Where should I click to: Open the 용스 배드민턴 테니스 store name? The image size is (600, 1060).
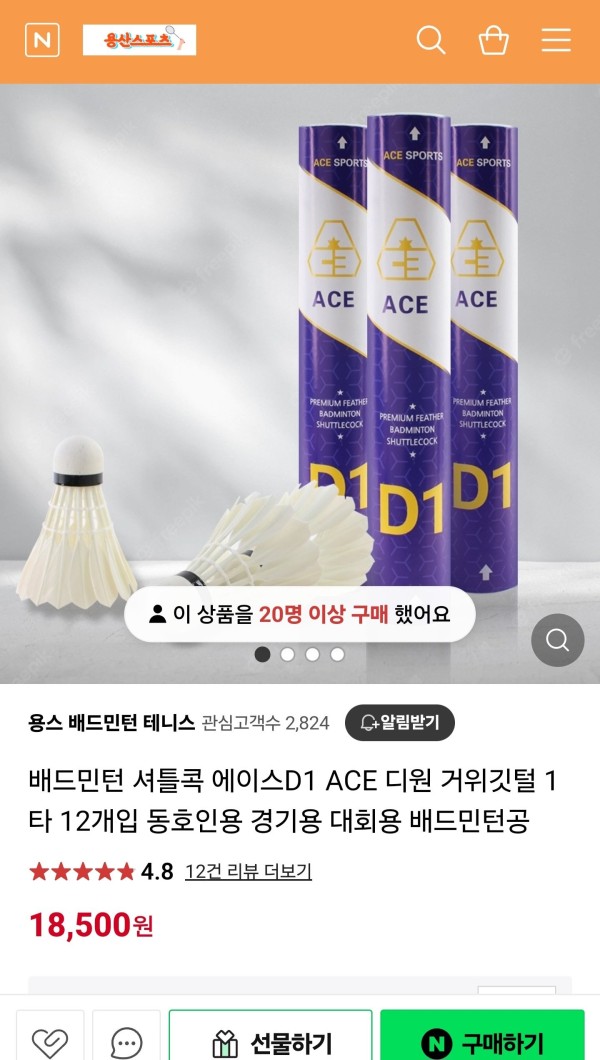coord(111,722)
